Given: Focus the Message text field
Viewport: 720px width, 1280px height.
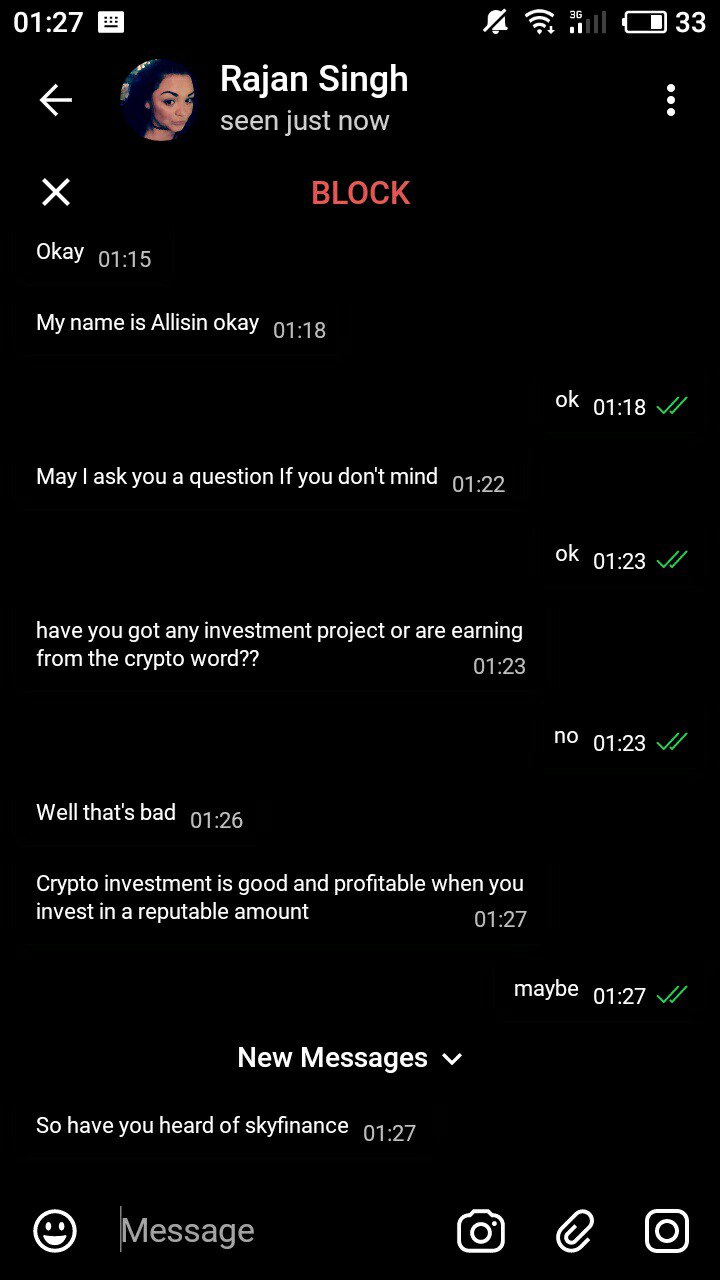Looking at the screenshot, I should 280,1231.
